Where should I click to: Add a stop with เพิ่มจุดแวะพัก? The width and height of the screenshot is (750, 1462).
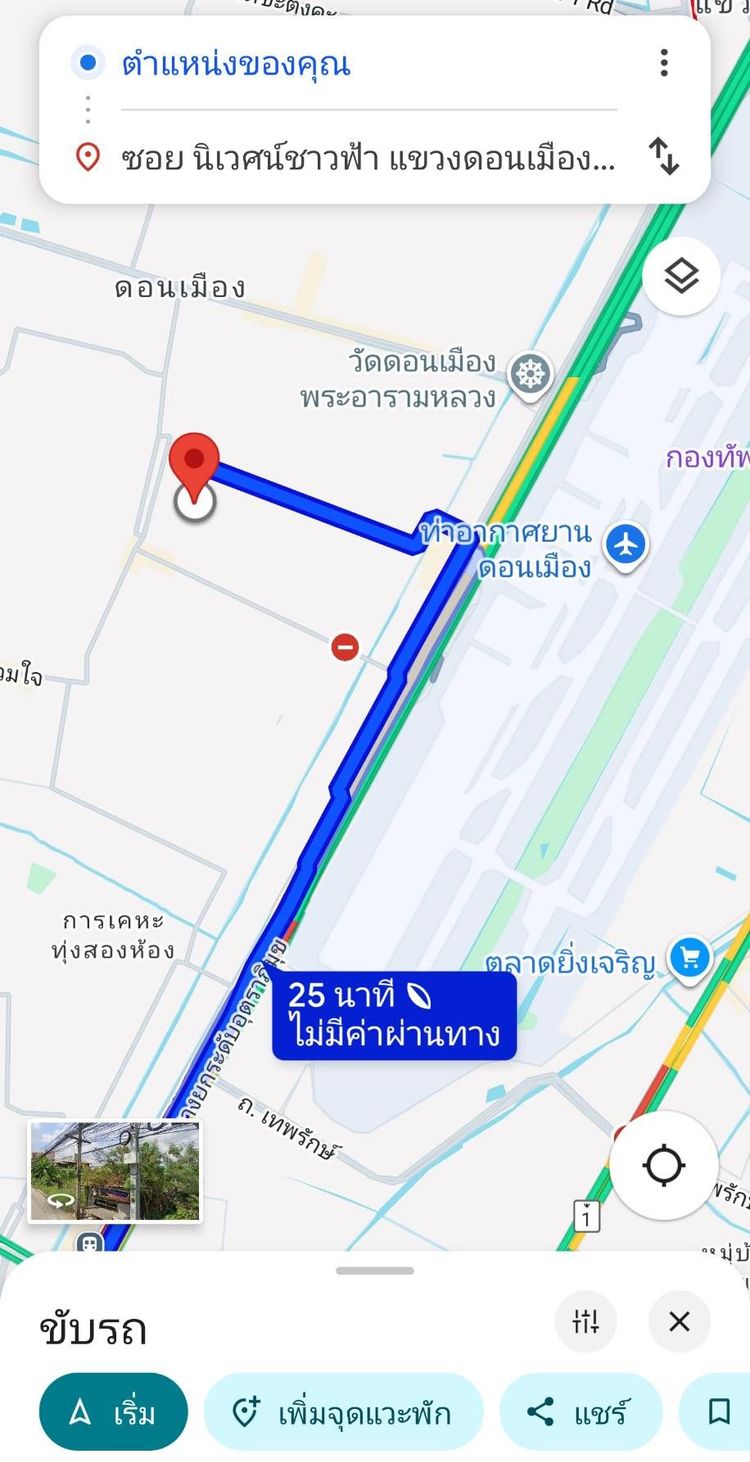(343, 1412)
